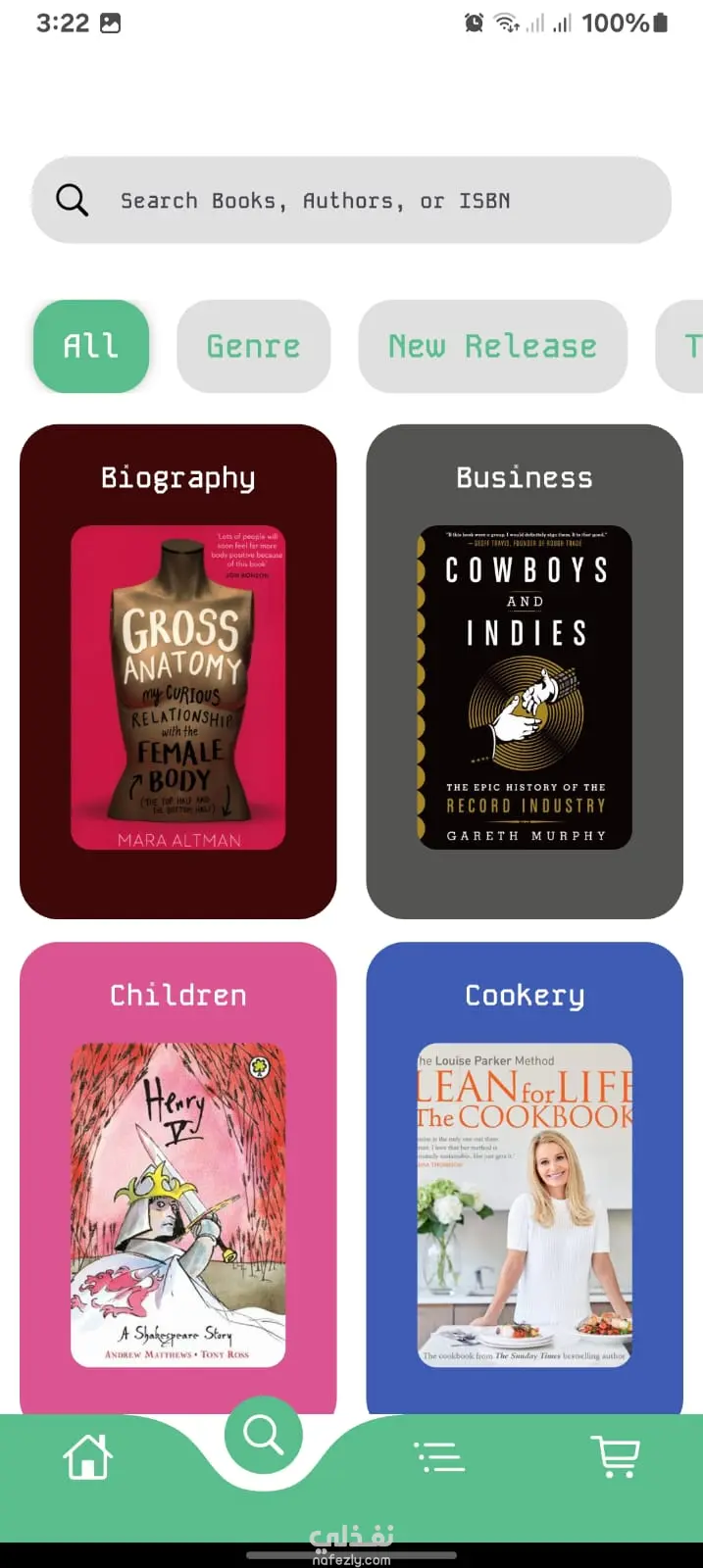Open the shopping cart tab

pyautogui.click(x=615, y=1456)
